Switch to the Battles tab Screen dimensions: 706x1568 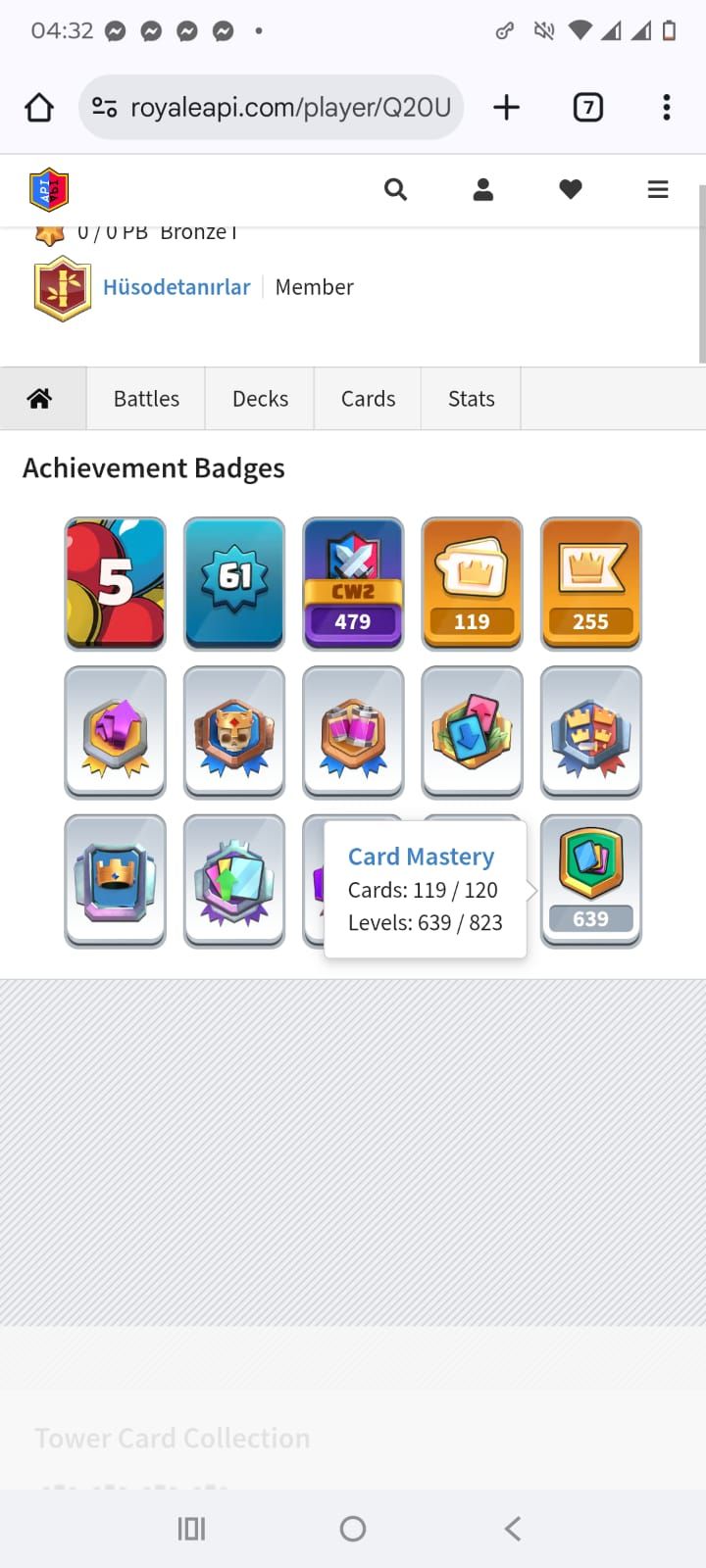pos(146,399)
